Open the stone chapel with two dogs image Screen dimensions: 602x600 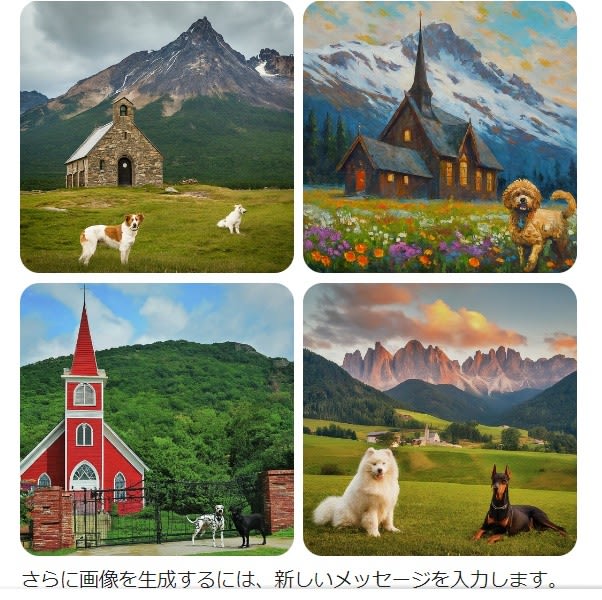coord(157,137)
